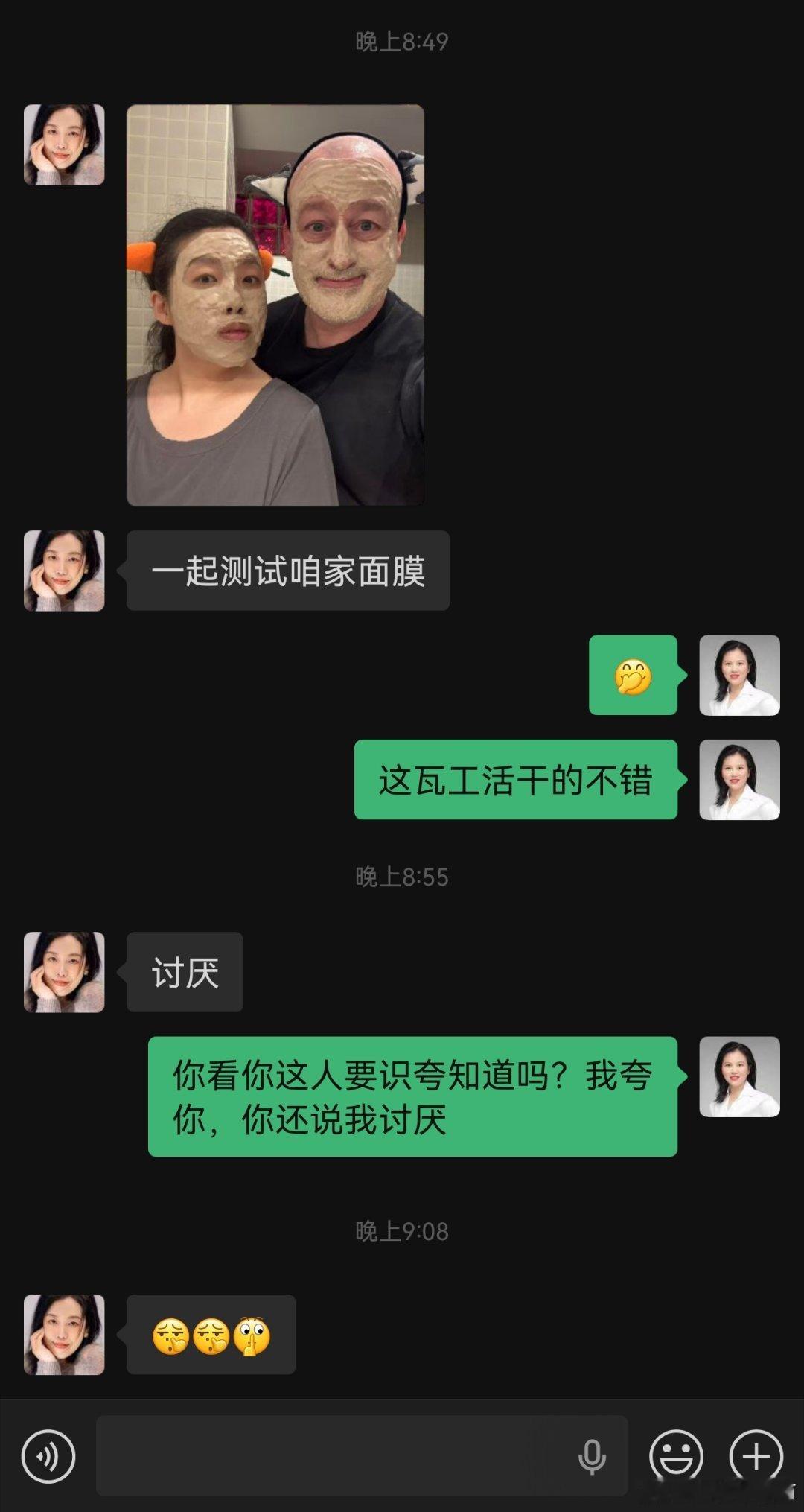Click the contact avatar next to the face-mask photo
The image size is (804, 1512).
click(63, 143)
